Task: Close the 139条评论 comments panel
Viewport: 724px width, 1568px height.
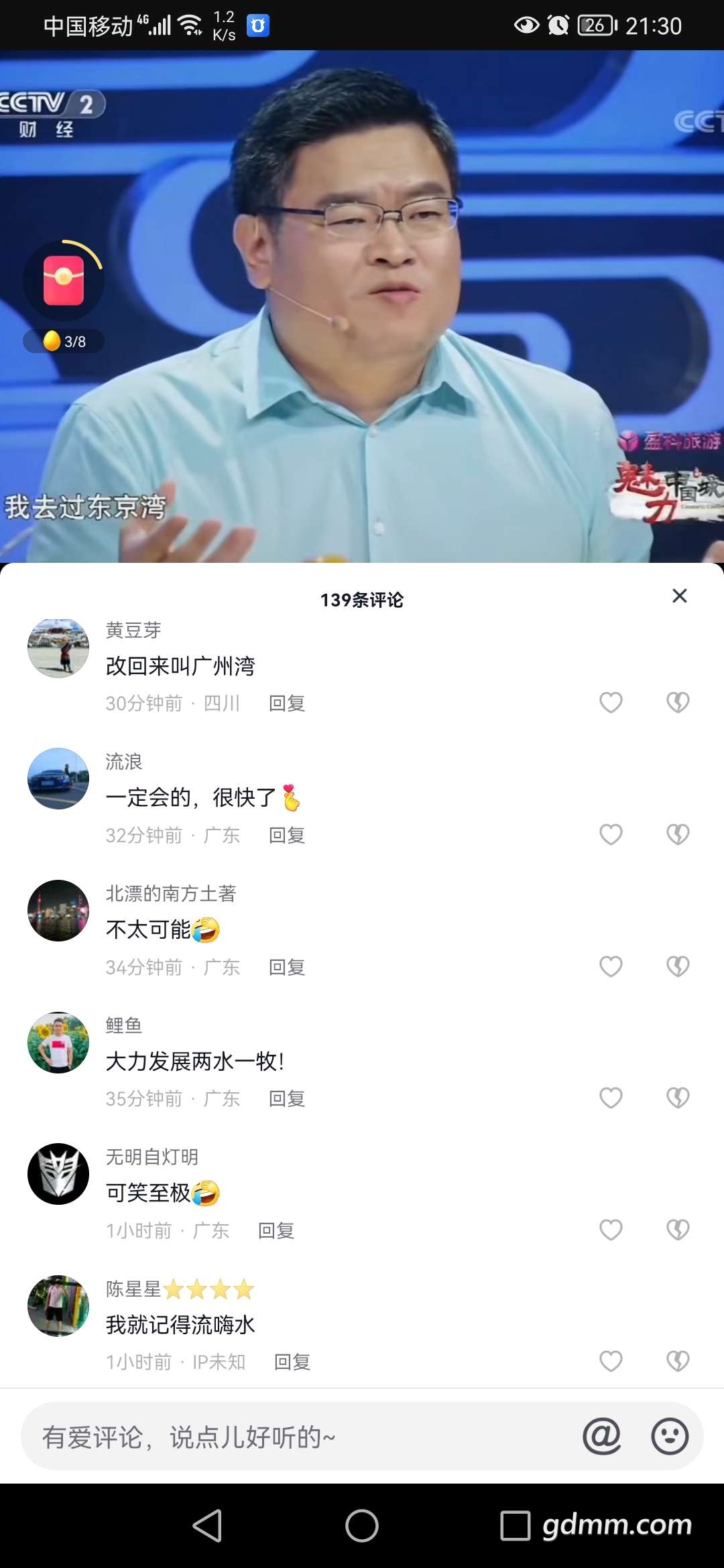Action: (x=679, y=596)
